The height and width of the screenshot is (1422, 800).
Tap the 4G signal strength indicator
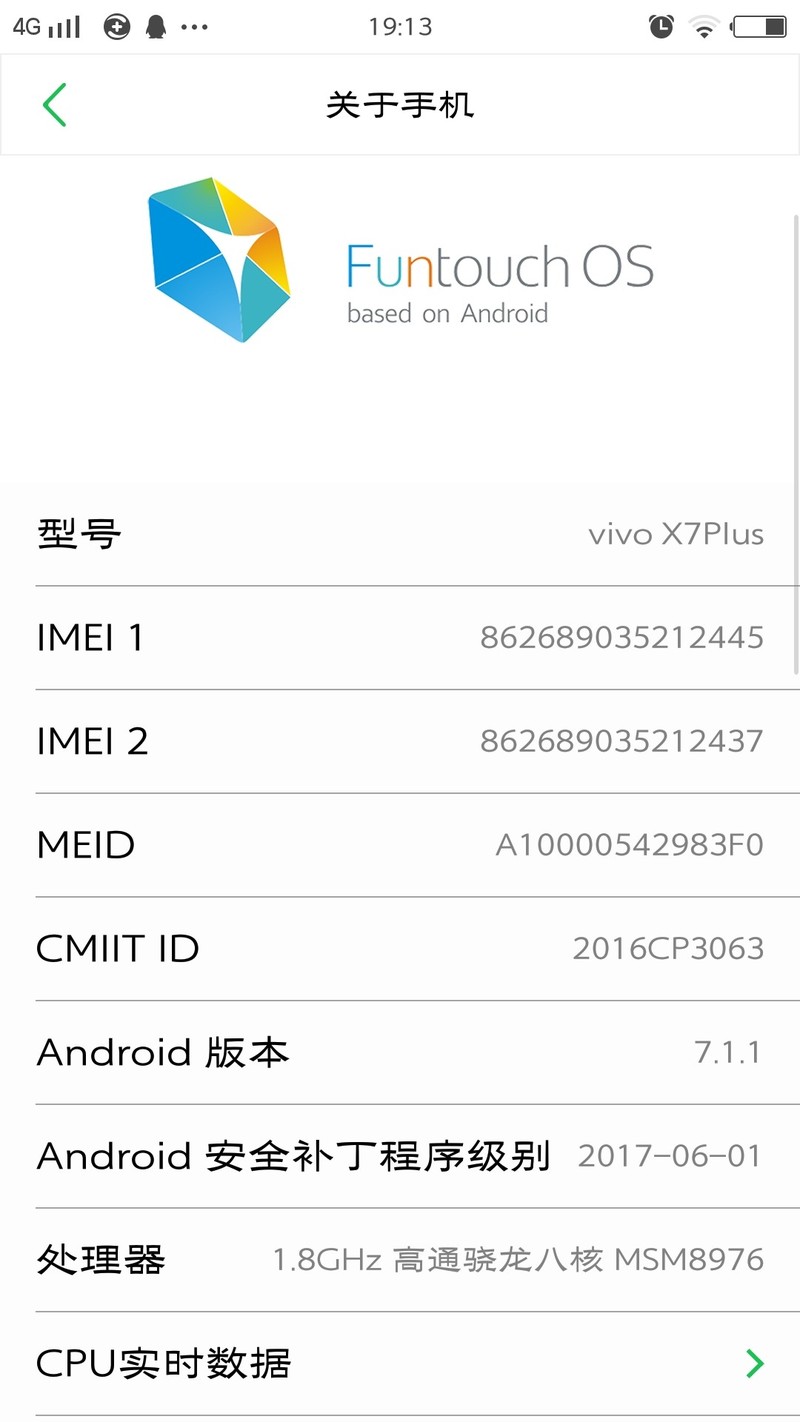[45, 26]
